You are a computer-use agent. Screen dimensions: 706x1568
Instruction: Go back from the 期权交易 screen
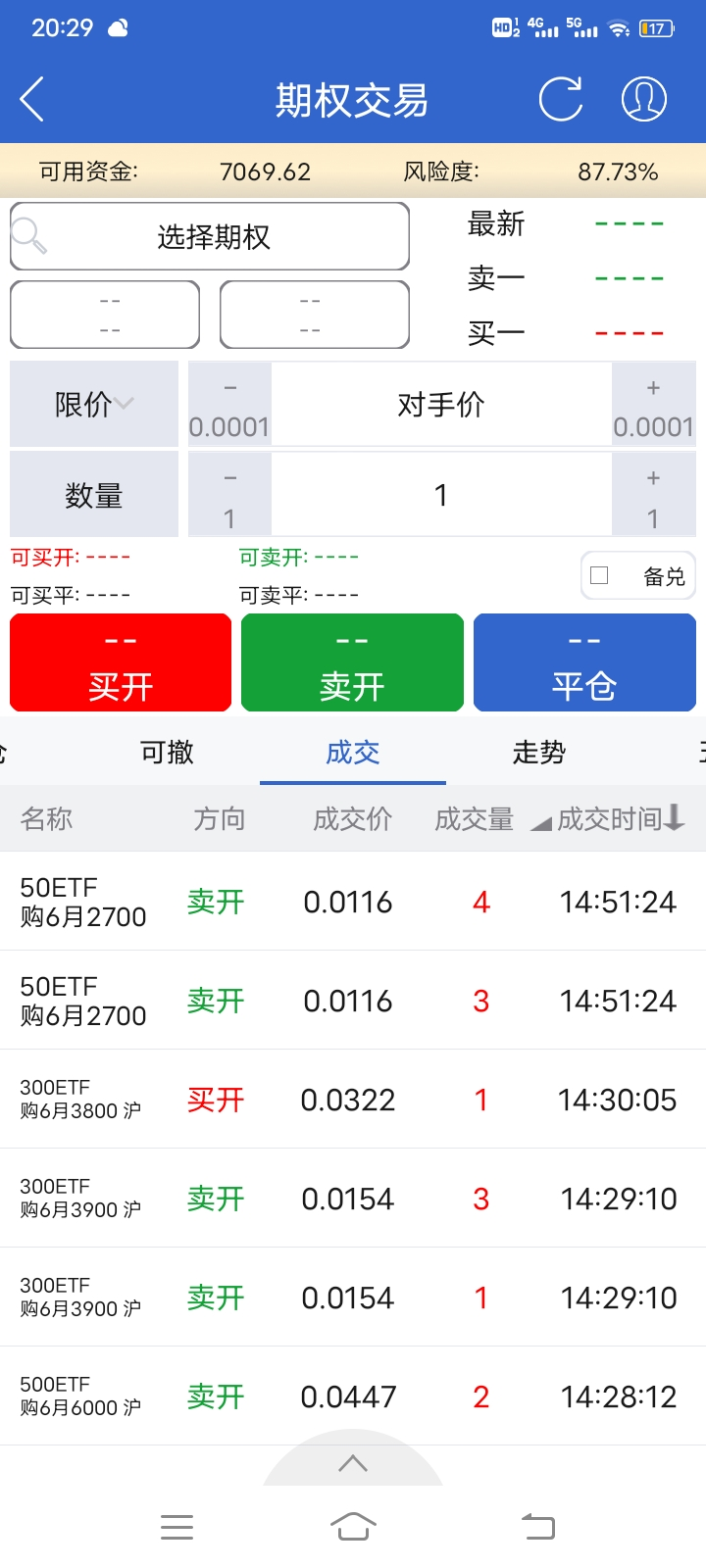click(x=32, y=99)
